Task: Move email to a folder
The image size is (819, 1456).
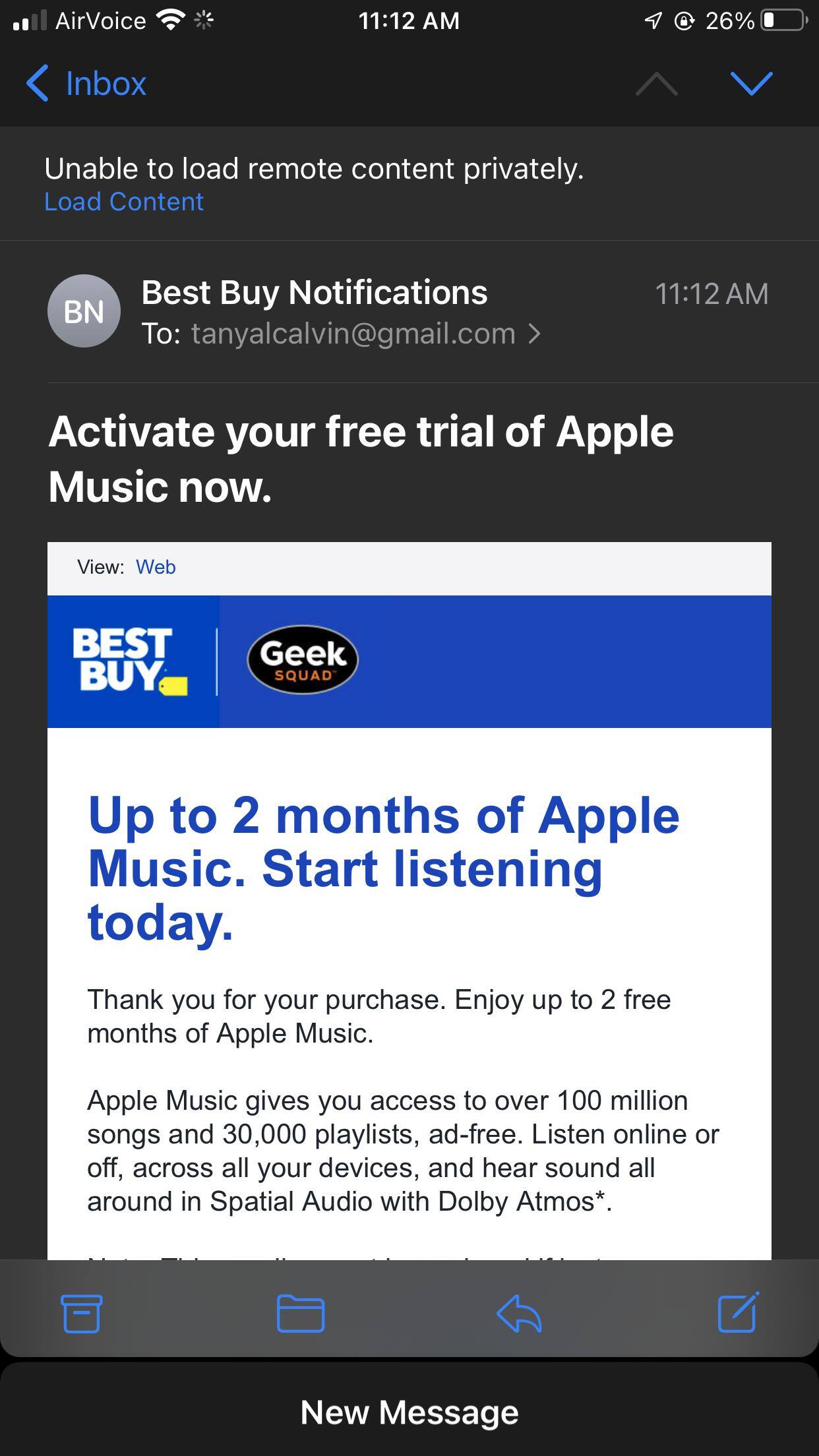Action: (x=301, y=1313)
